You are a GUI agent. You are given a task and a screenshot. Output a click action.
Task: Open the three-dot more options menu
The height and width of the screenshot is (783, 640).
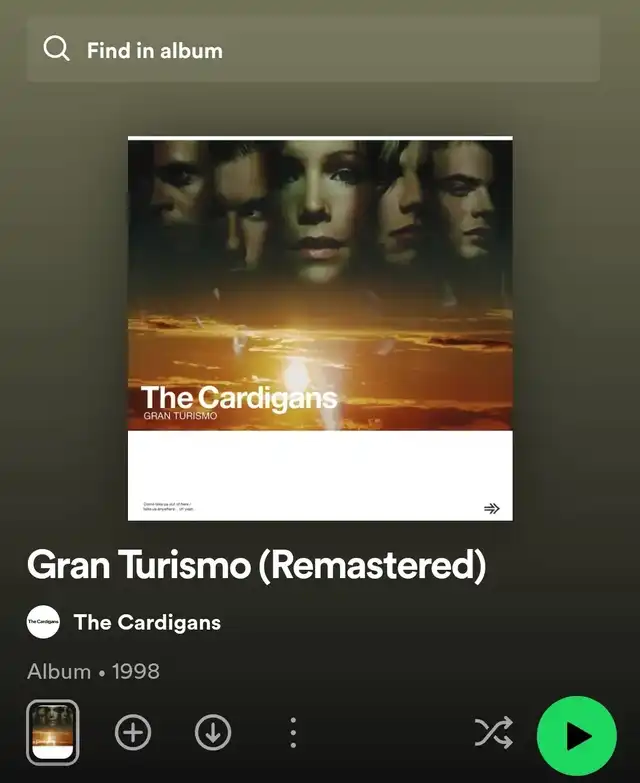(x=294, y=733)
